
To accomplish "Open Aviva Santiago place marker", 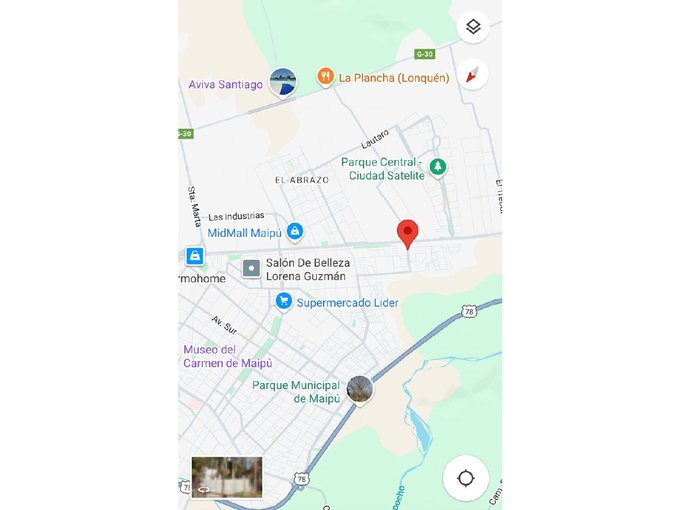I will point(283,82).
